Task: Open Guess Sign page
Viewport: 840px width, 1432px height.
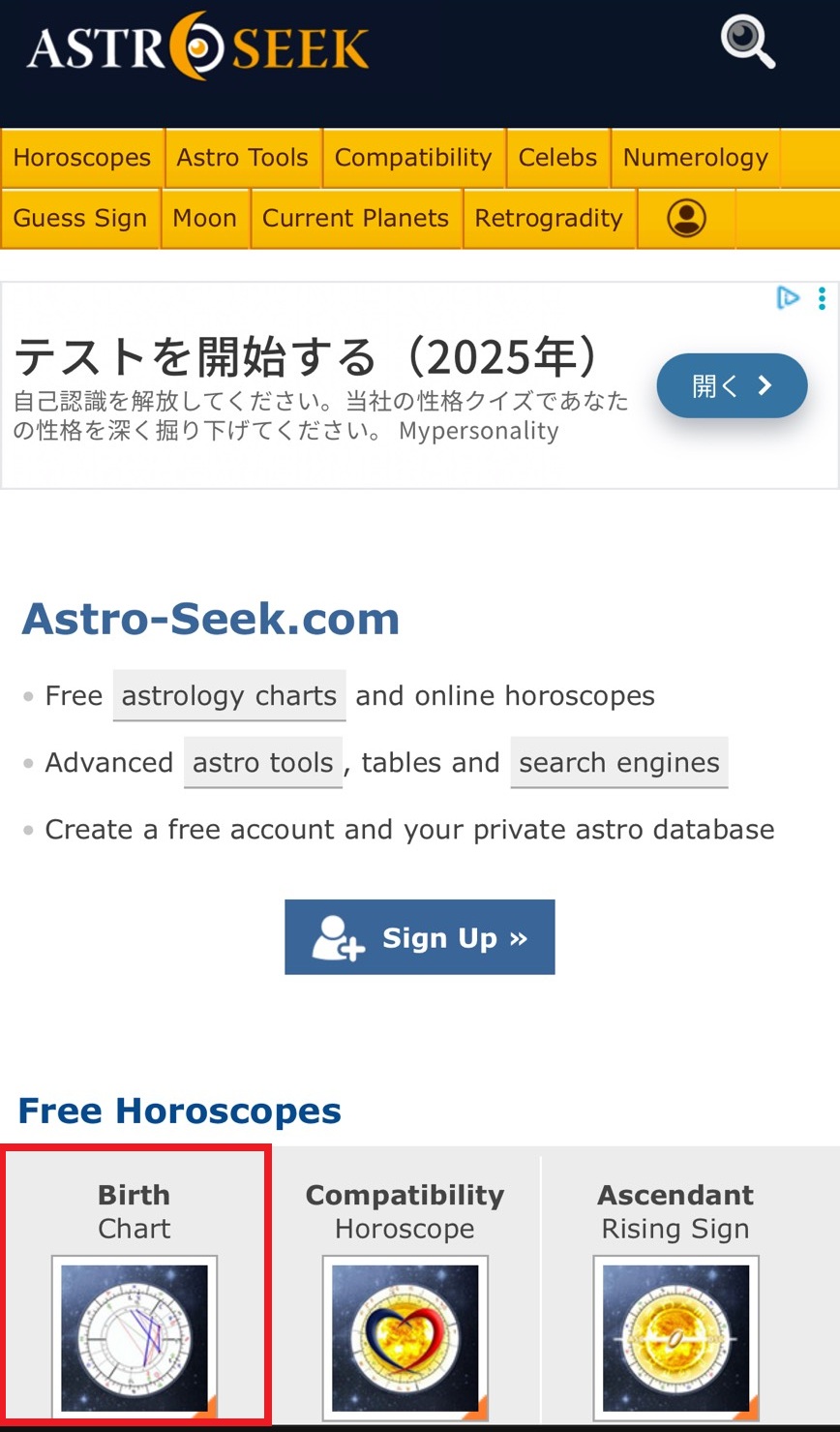Action: point(80,219)
